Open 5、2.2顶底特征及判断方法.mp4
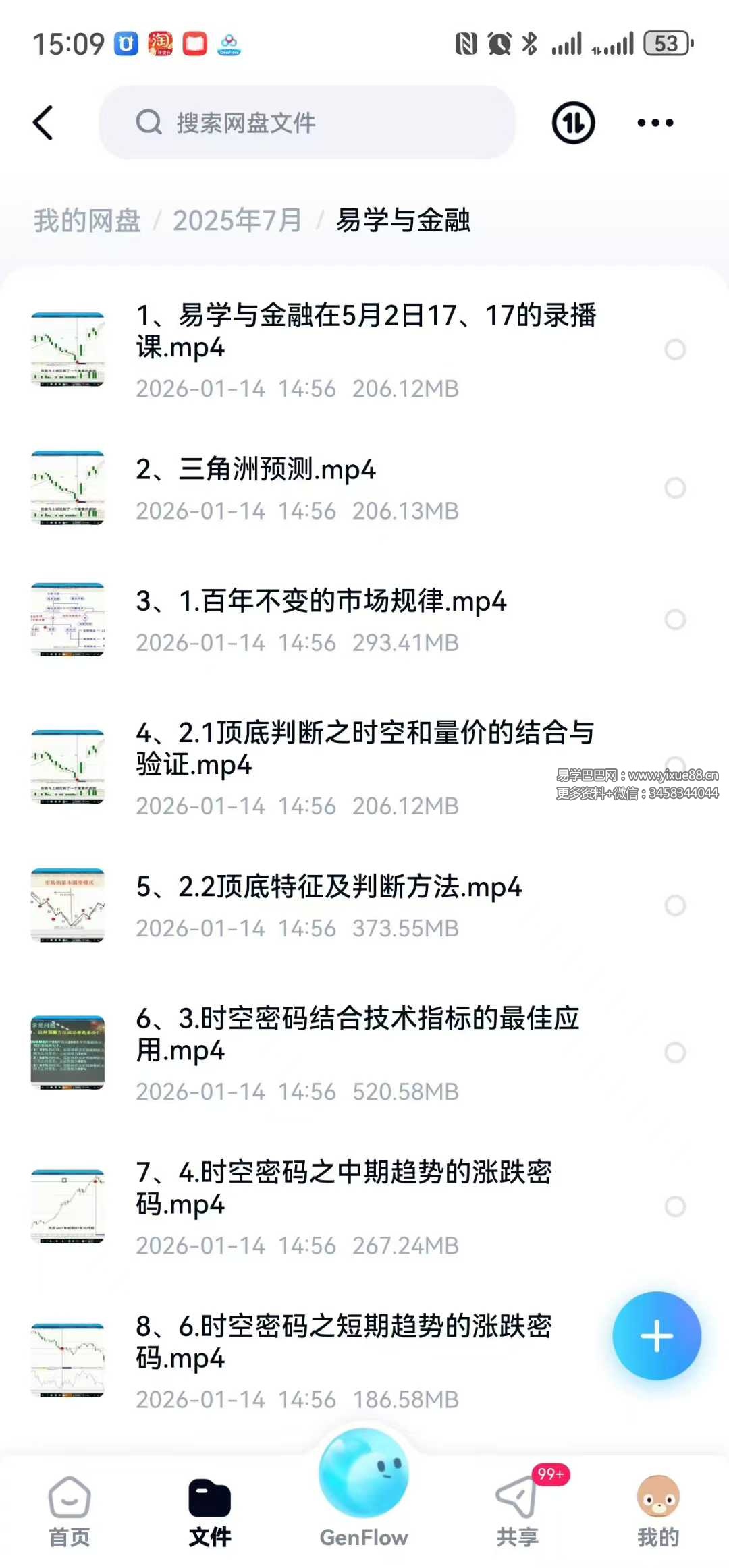The height and width of the screenshot is (1568, 729). pos(329,888)
